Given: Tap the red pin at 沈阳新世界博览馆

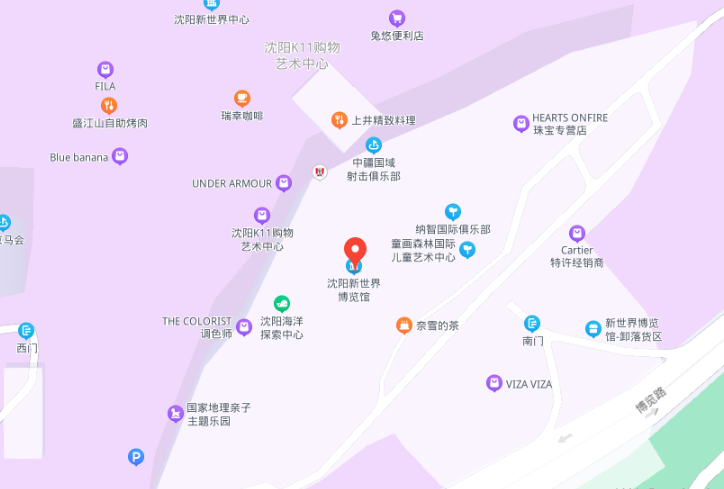Looking at the screenshot, I should pyautogui.click(x=354, y=248).
